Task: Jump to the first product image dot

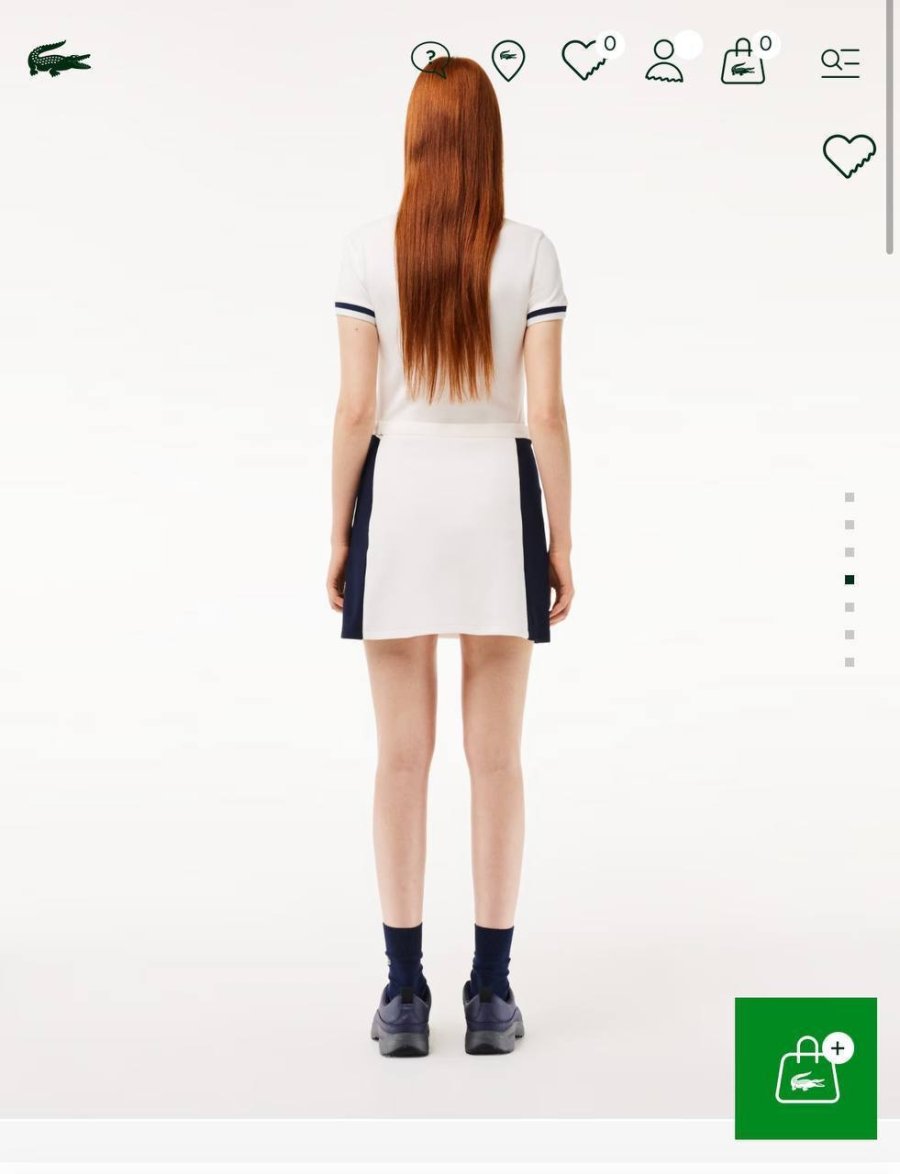Action: pos(849,497)
